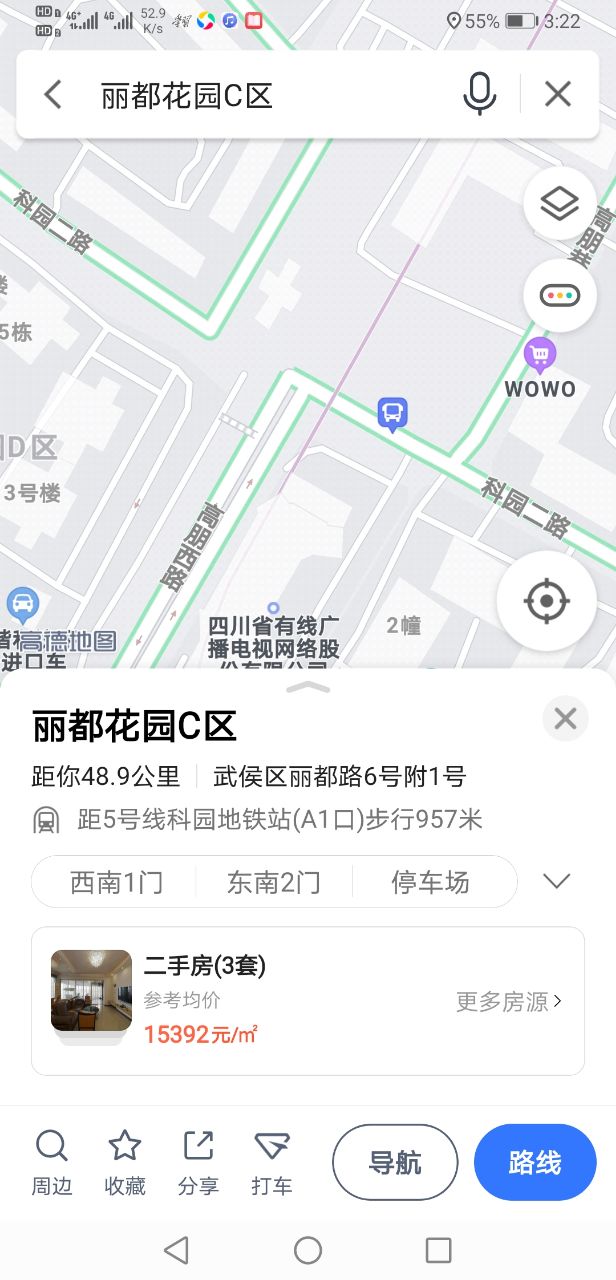View 更多房源 listings
Viewport: 616px width, 1280px height.
tap(509, 1001)
